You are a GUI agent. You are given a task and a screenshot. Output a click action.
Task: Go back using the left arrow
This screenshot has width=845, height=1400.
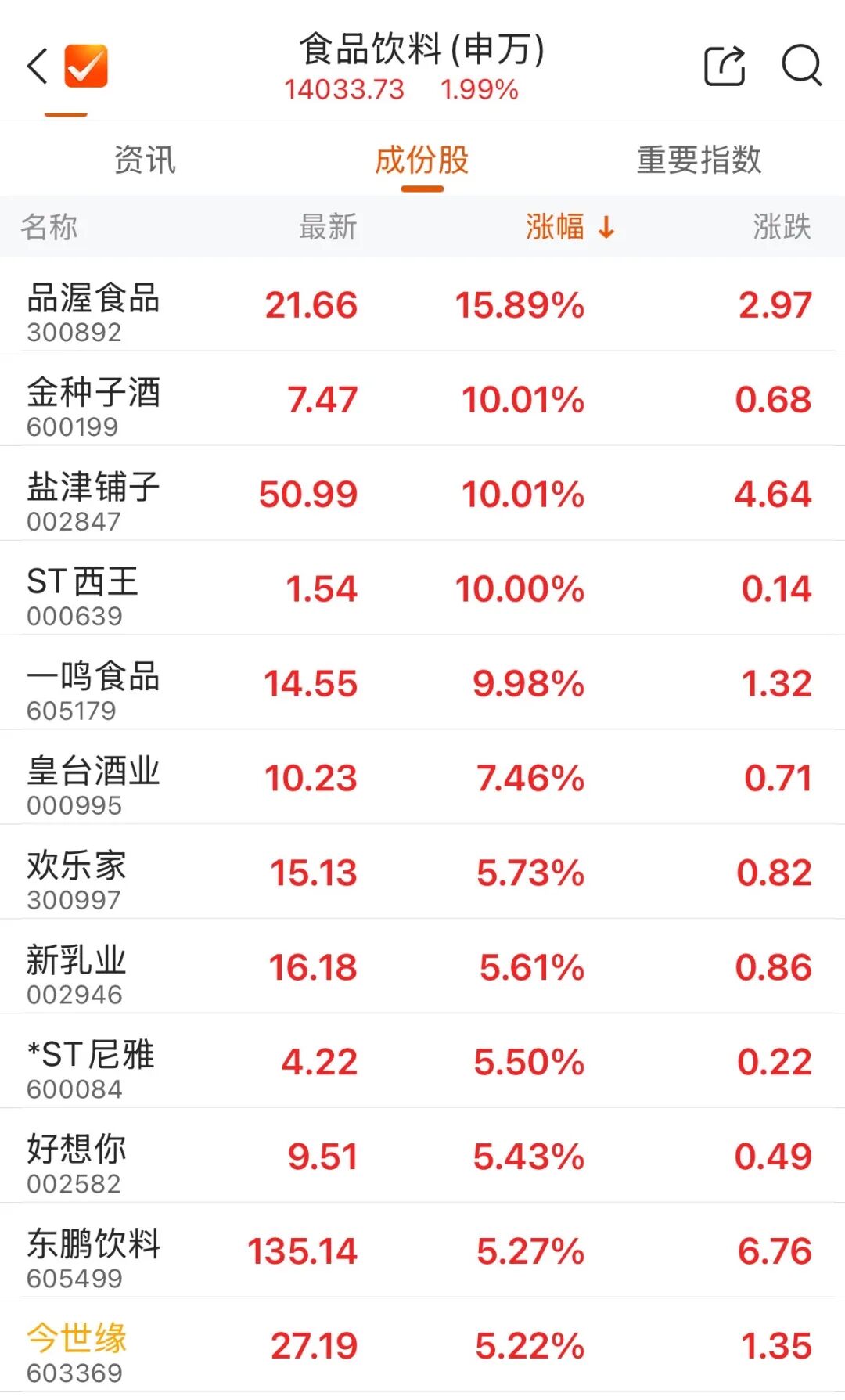pyautogui.click(x=38, y=66)
